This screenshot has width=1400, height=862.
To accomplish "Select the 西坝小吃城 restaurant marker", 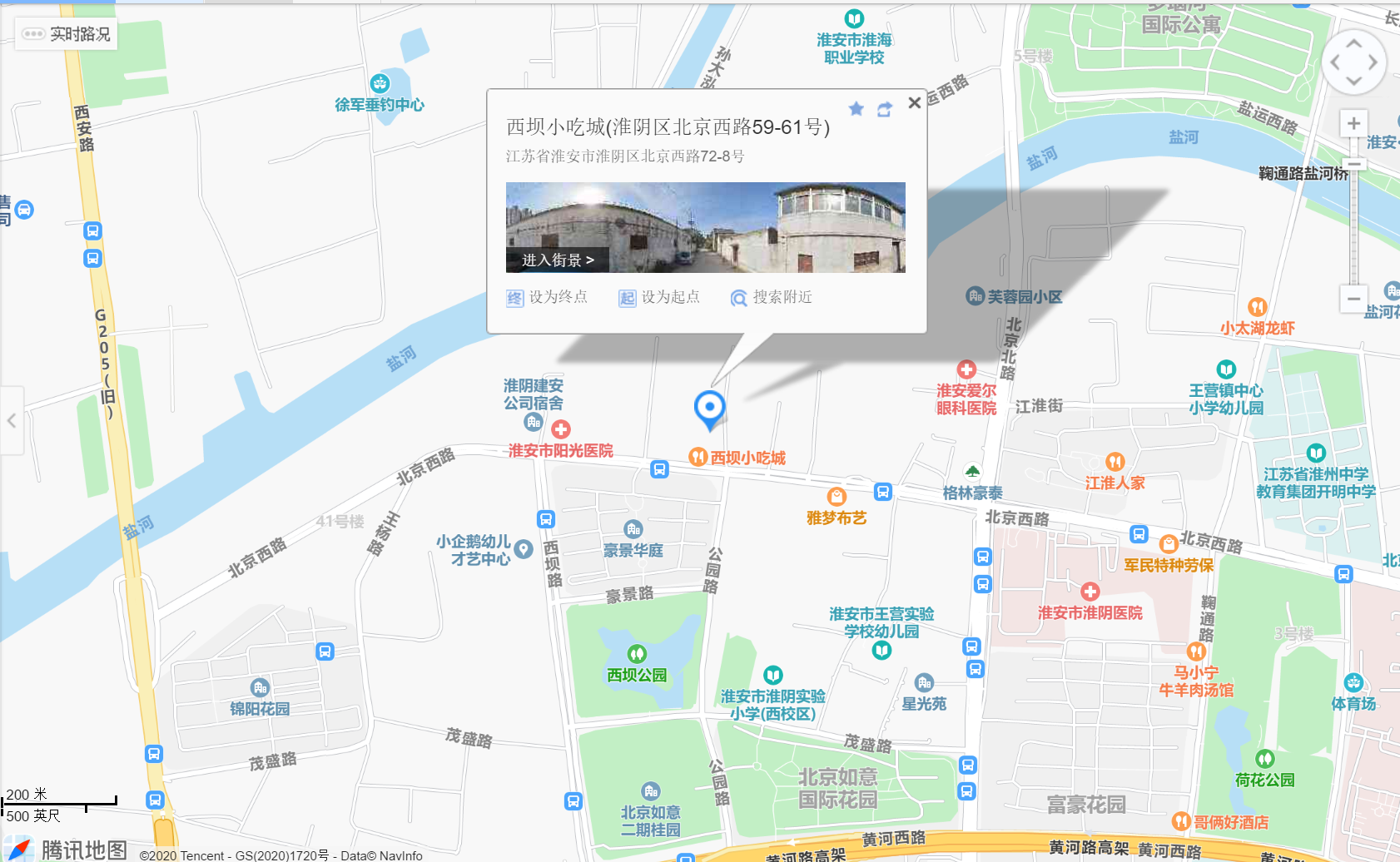I will (698, 457).
